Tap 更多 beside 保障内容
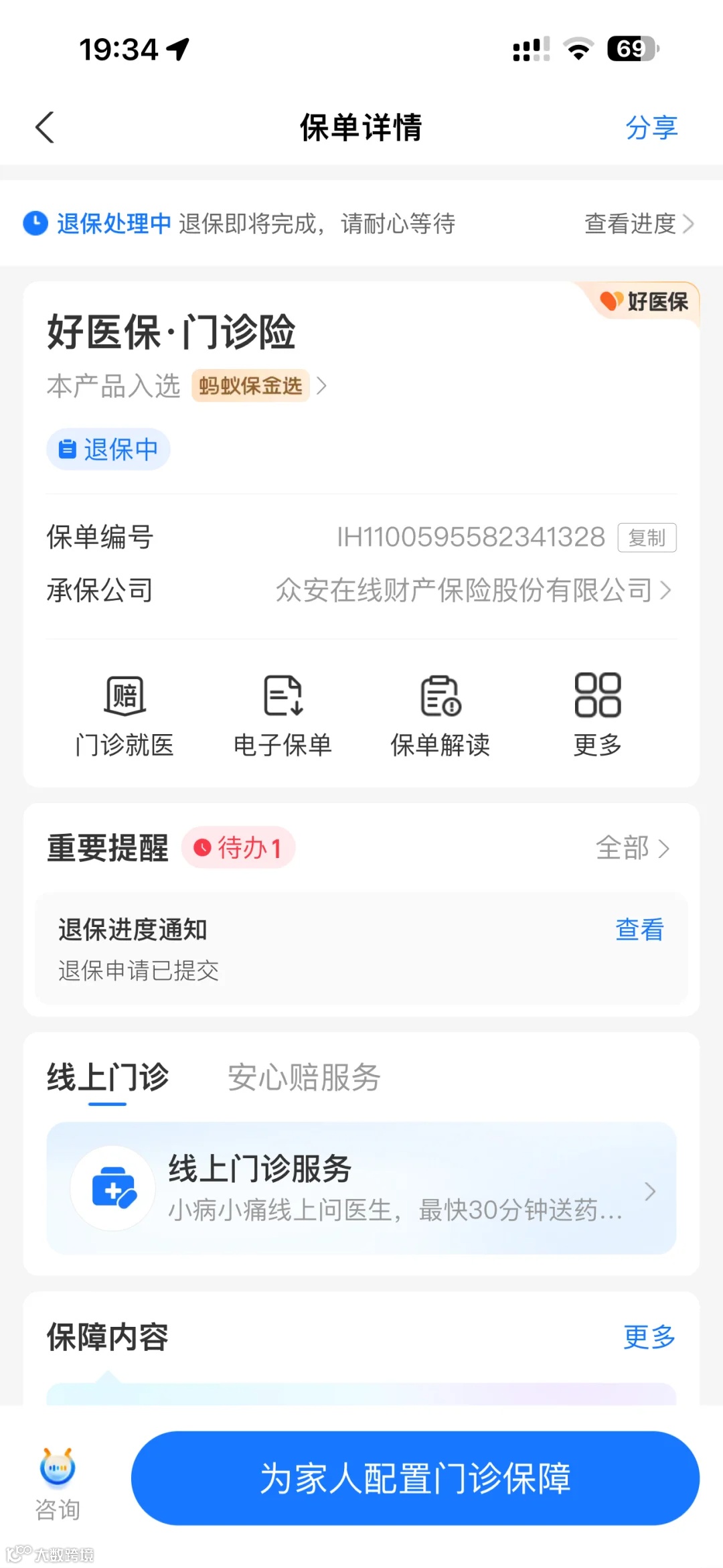The height and width of the screenshot is (1568, 723). [x=649, y=1337]
